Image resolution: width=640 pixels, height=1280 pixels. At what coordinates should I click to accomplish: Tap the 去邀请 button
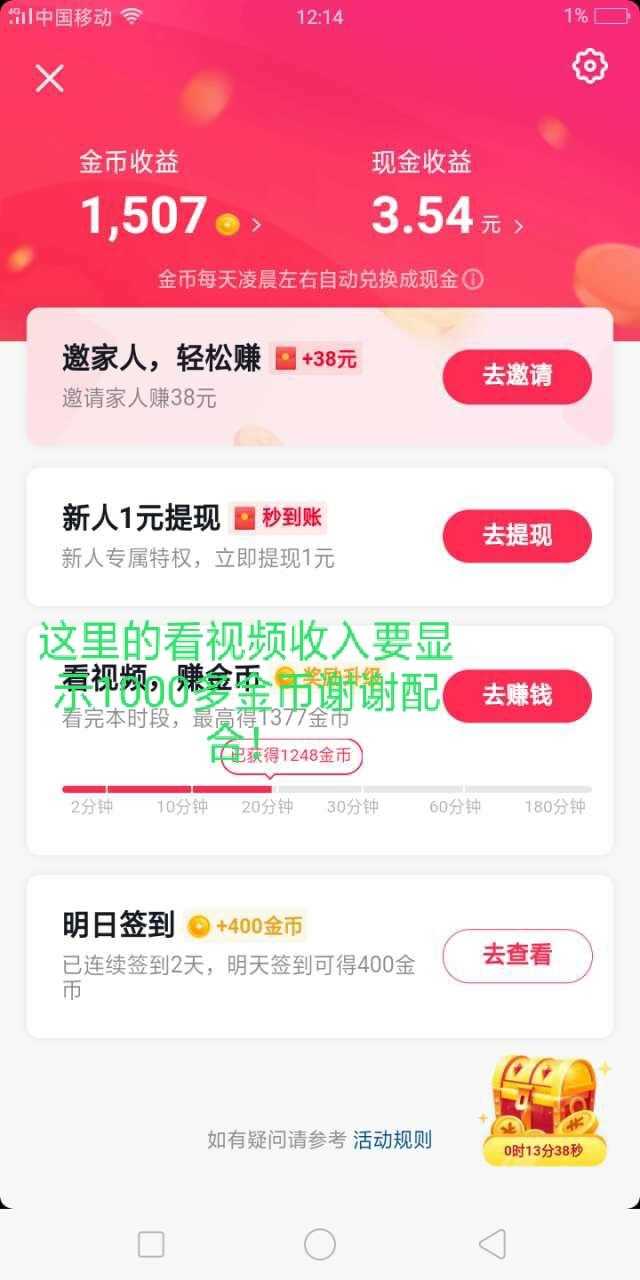click(x=517, y=377)
